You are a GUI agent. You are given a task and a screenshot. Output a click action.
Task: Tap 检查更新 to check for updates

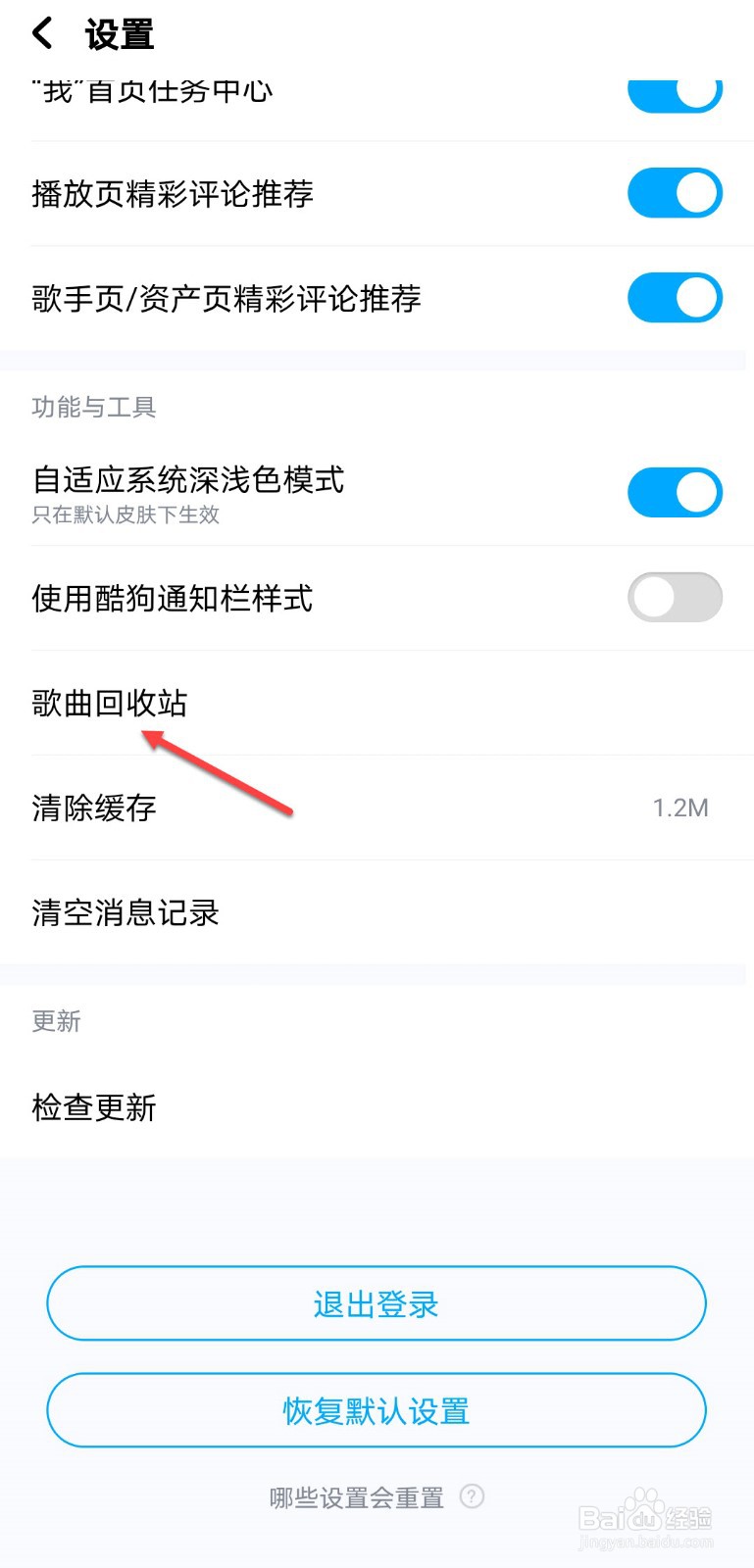93,1106
